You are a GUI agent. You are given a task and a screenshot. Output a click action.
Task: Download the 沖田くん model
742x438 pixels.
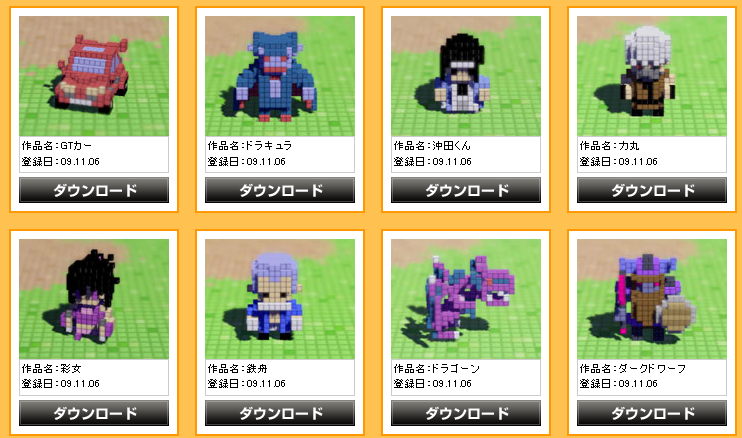point(466,190)
